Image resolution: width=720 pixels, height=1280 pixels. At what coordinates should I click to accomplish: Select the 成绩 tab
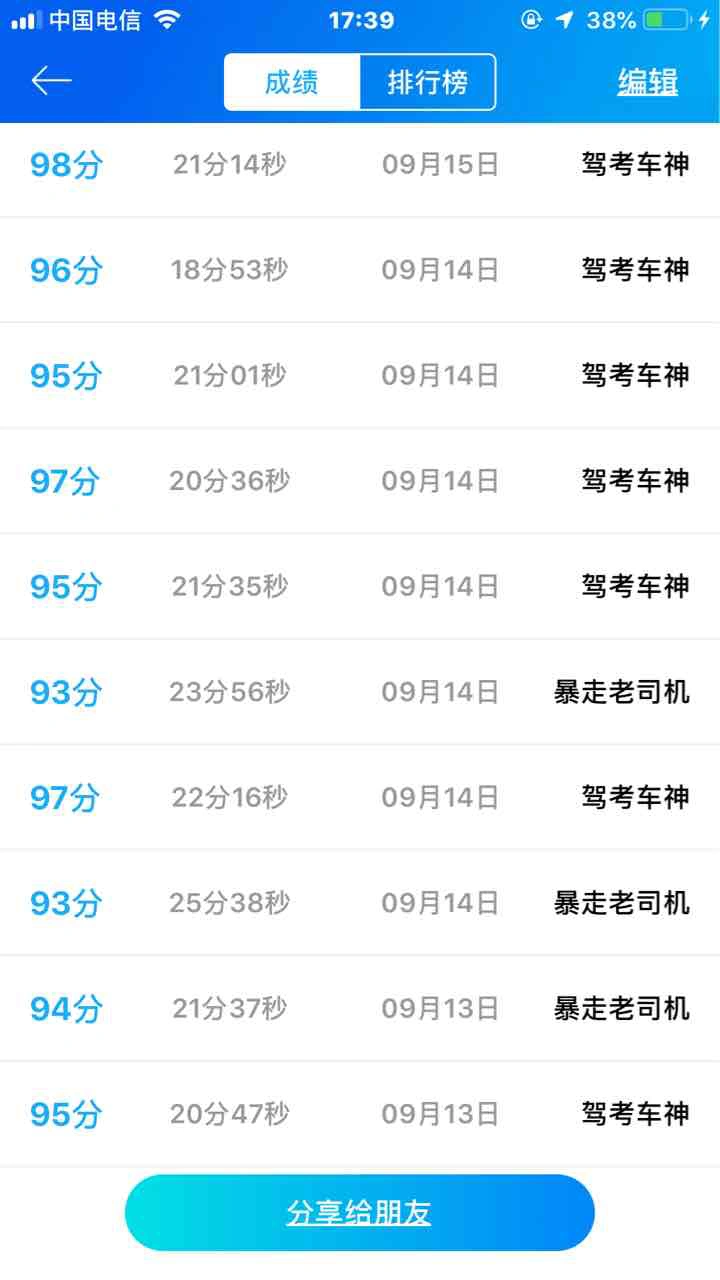tap(292, 82)
